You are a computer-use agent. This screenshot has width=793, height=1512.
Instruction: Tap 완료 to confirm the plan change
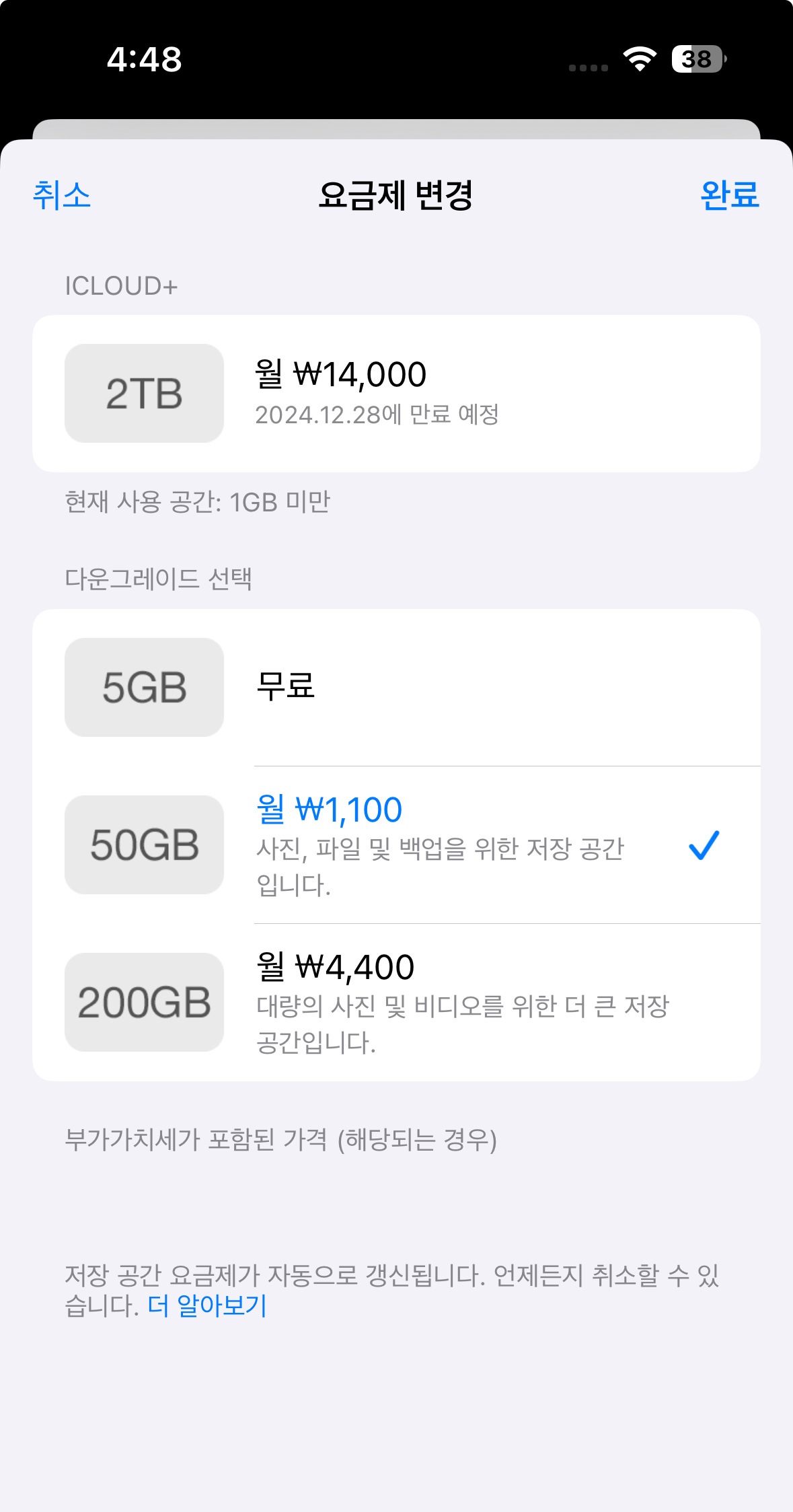tap(730, 196)
